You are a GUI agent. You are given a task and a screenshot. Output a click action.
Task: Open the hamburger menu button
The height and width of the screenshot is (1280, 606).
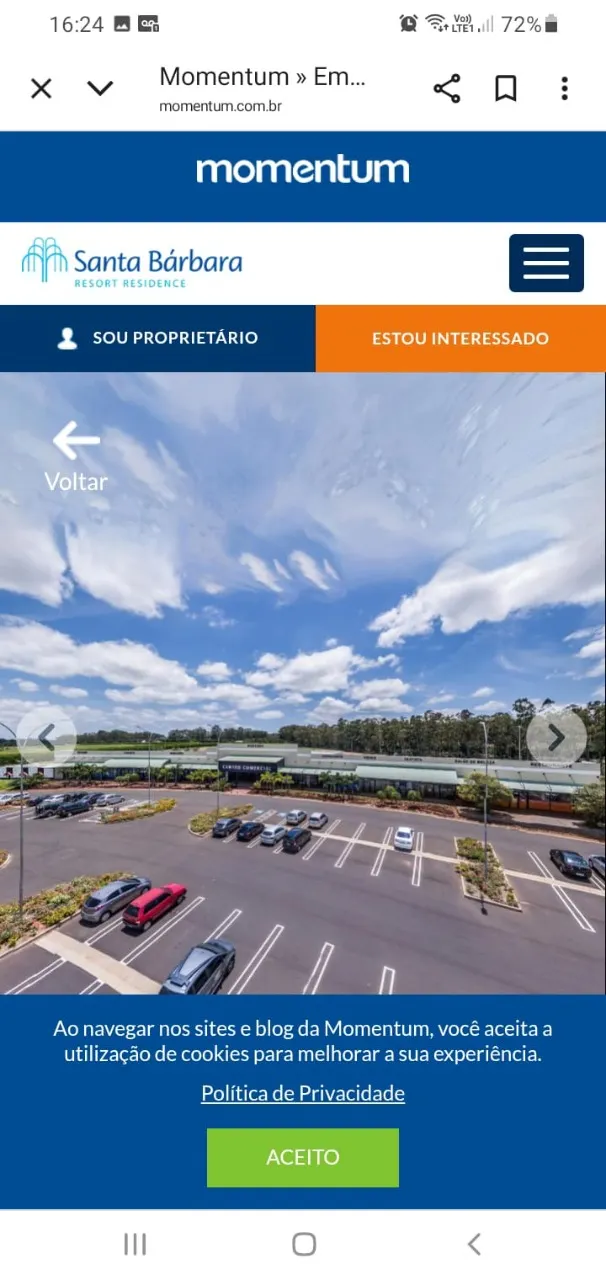coord(546,263)
